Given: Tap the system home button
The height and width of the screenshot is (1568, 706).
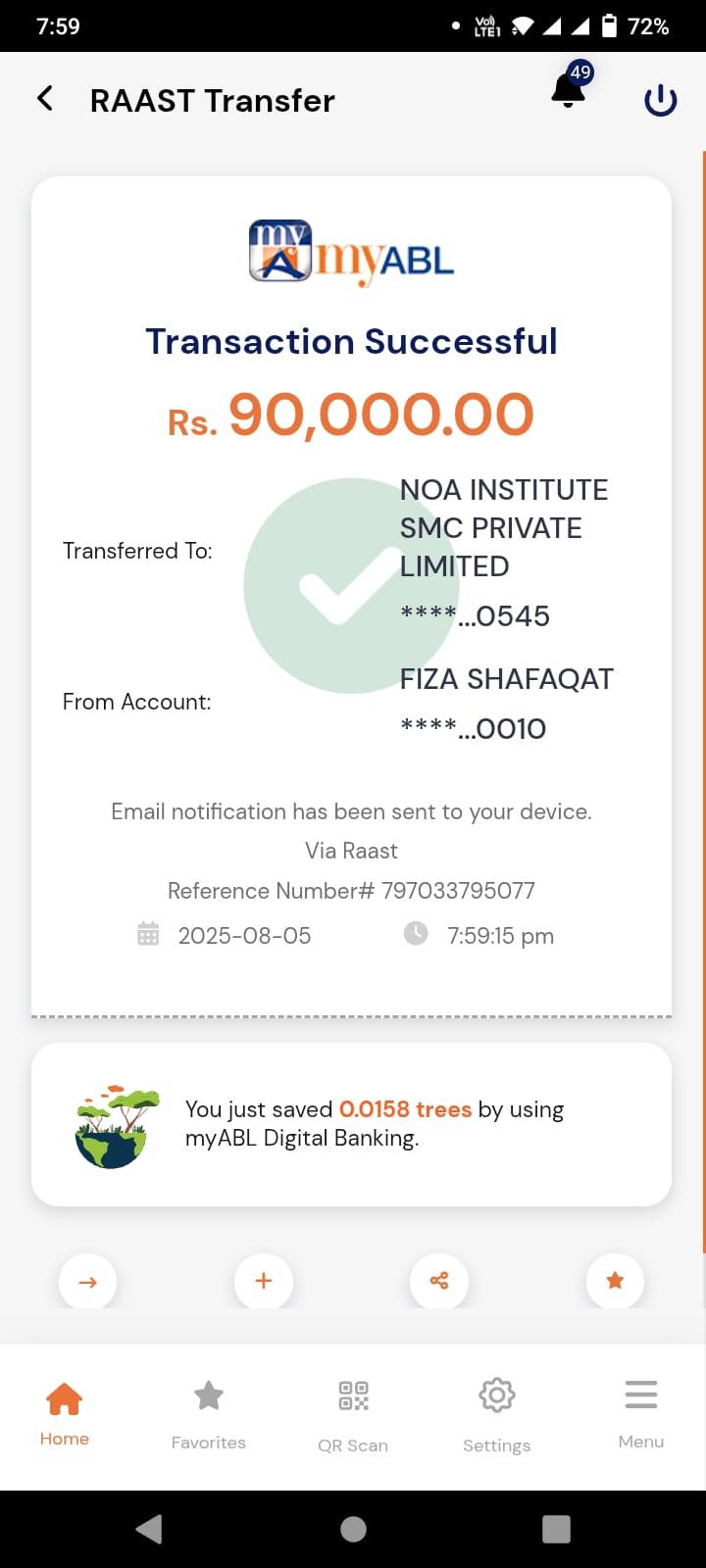Looking at the screenshot, I should (x=353, y=1529).
